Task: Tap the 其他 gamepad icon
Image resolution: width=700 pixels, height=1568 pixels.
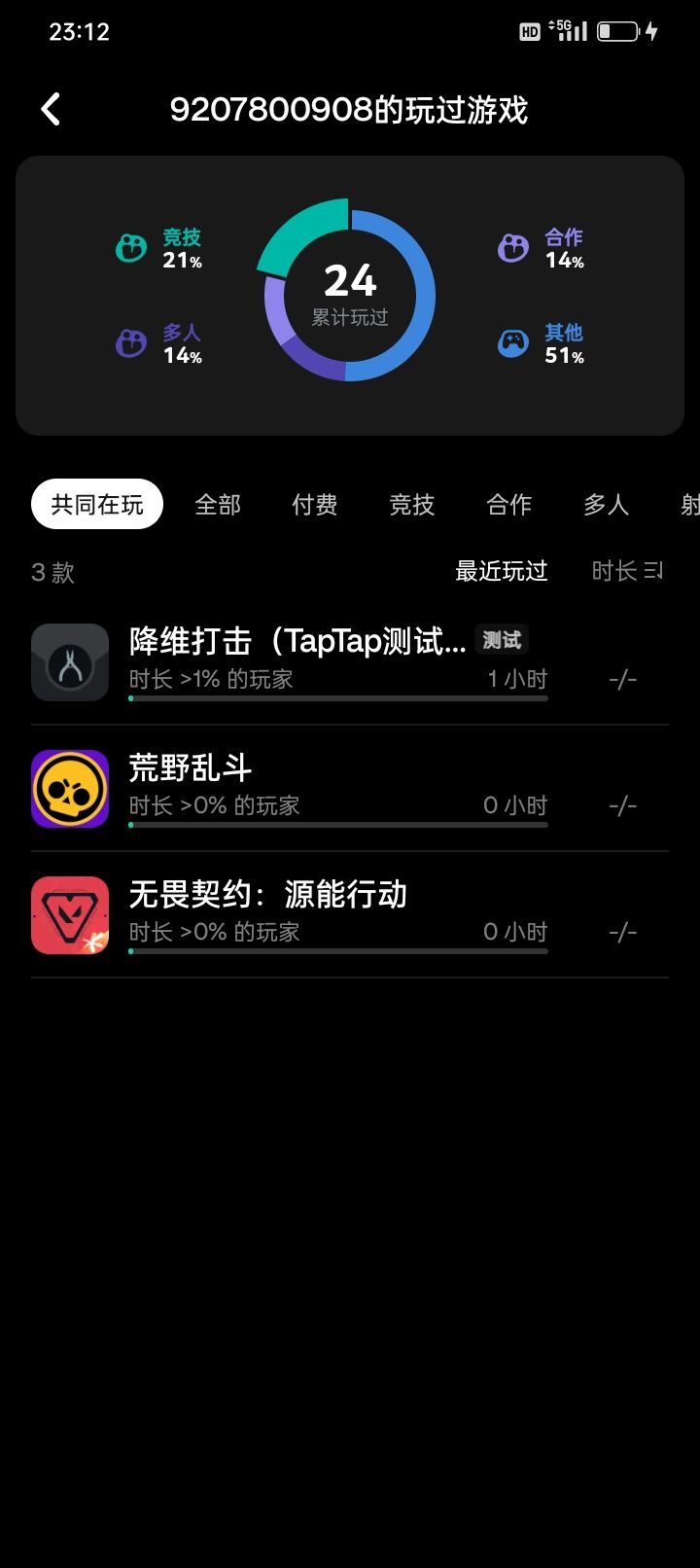Action: 512,342
